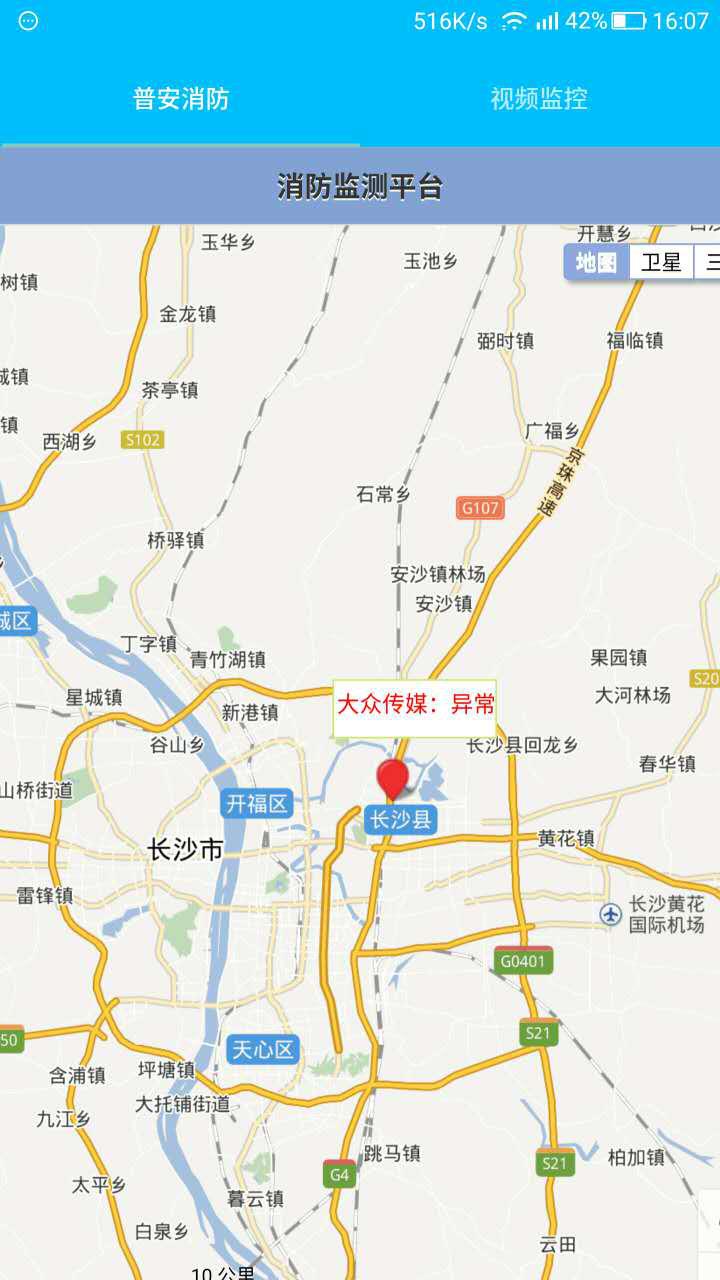
Task: Select the 普安消防 tab
Action: (181, 99)
